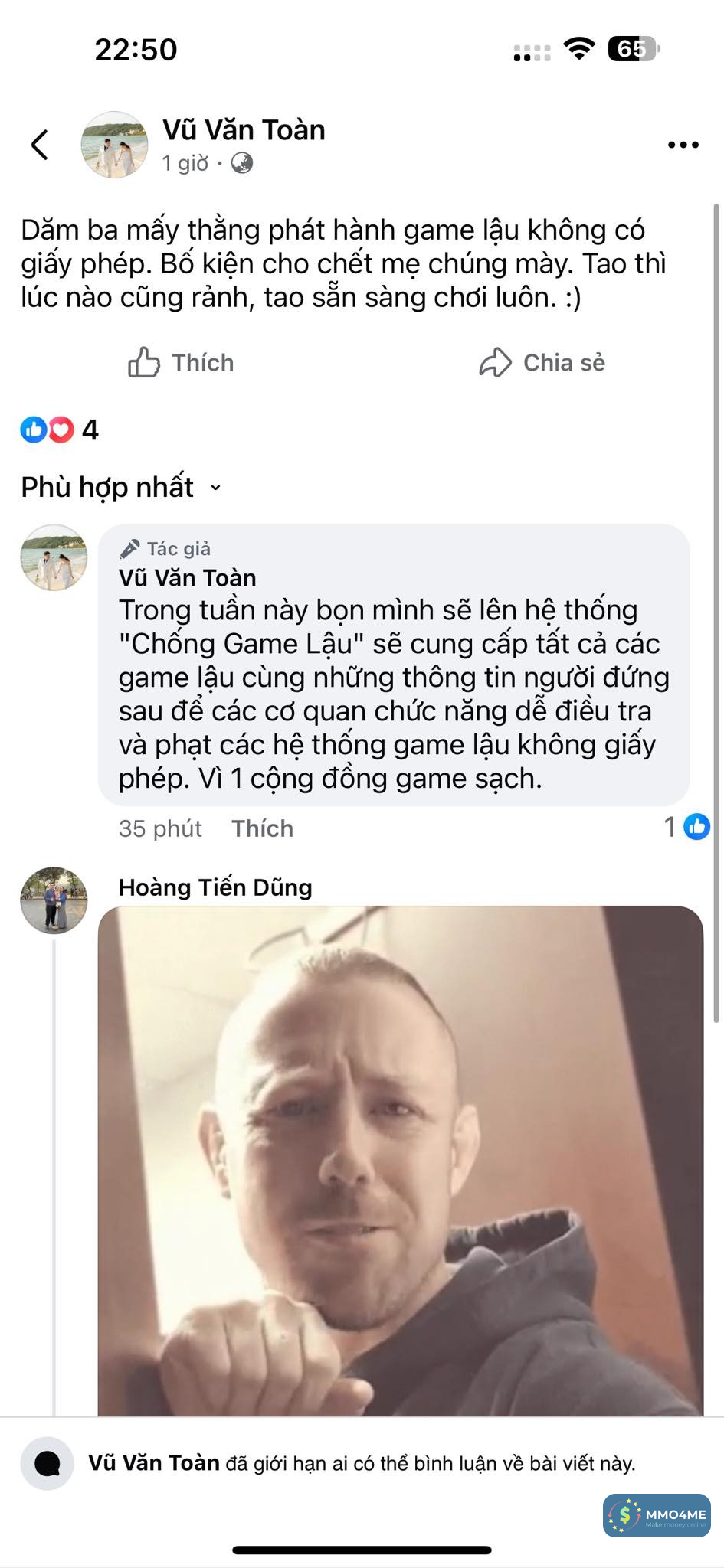724x1568 pixels.
Task: Open Hoàng Tiến Dũng's avatar
Action: (54, 900)
